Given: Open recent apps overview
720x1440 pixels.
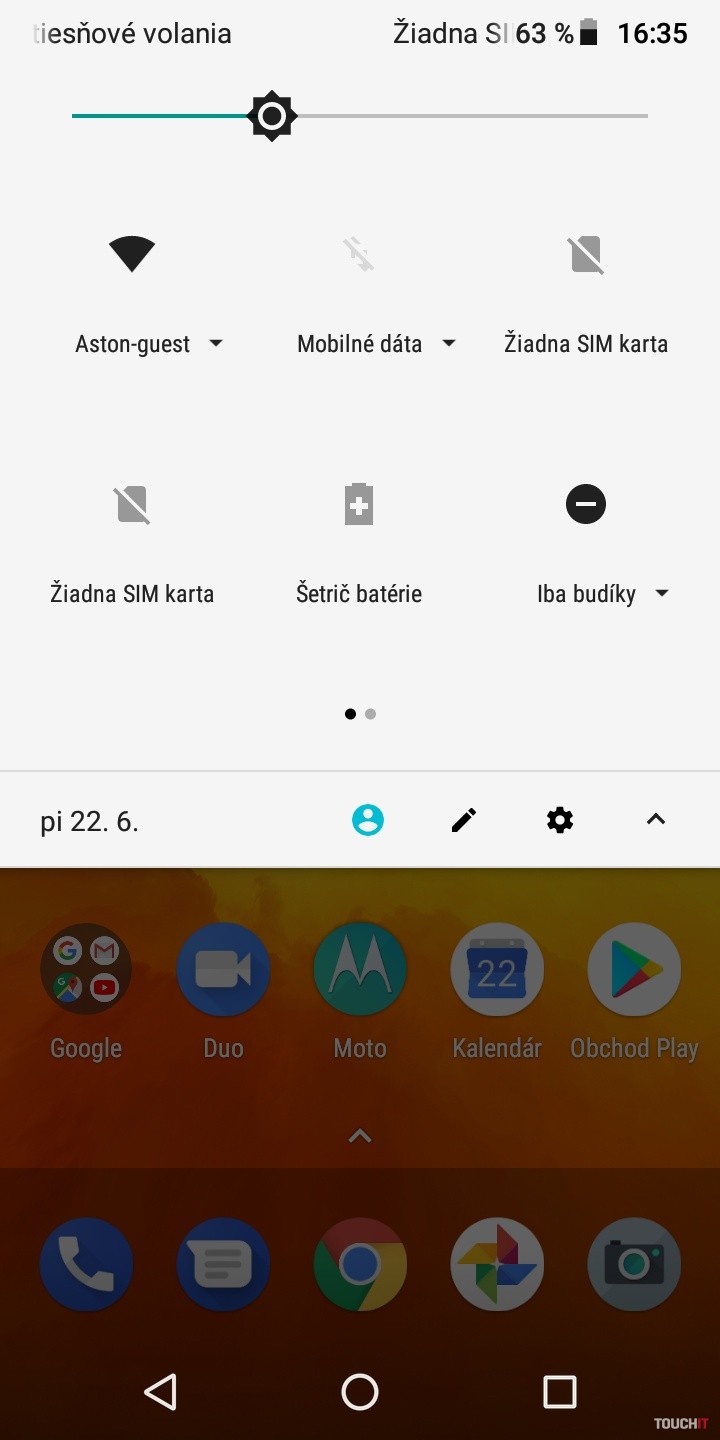Looking at the screenshot, I should tap(560, 1392).
